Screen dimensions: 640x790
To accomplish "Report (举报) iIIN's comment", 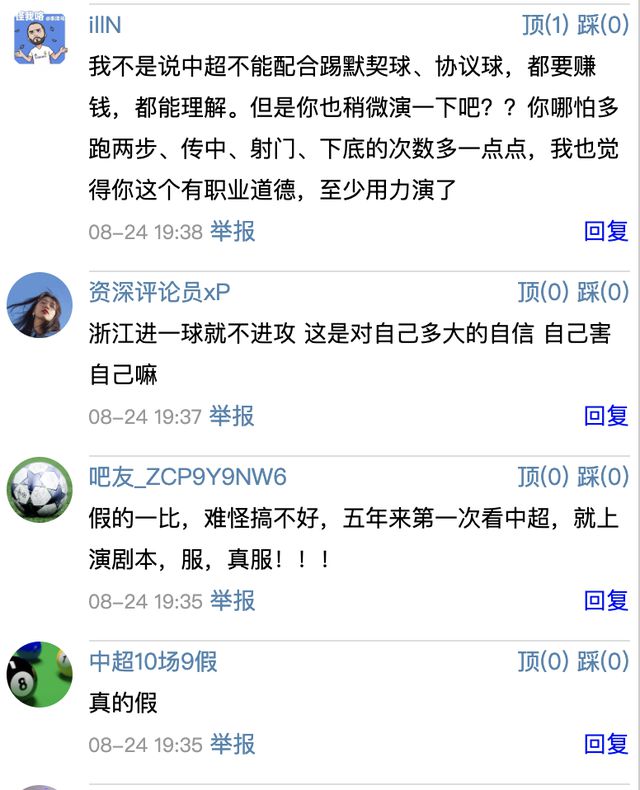I will coord(232,232).
